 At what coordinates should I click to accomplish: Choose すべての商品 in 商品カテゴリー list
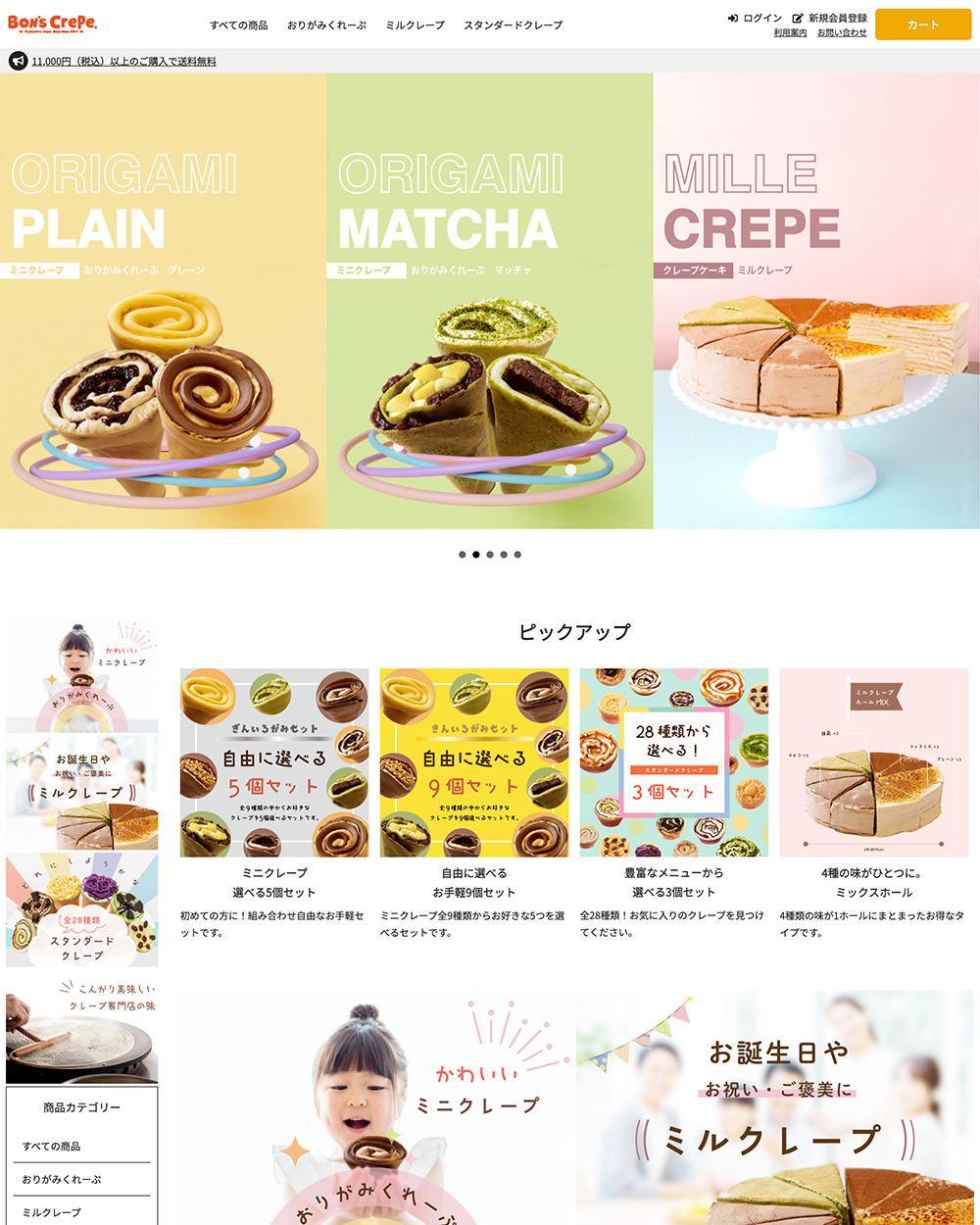[52, 1147]
